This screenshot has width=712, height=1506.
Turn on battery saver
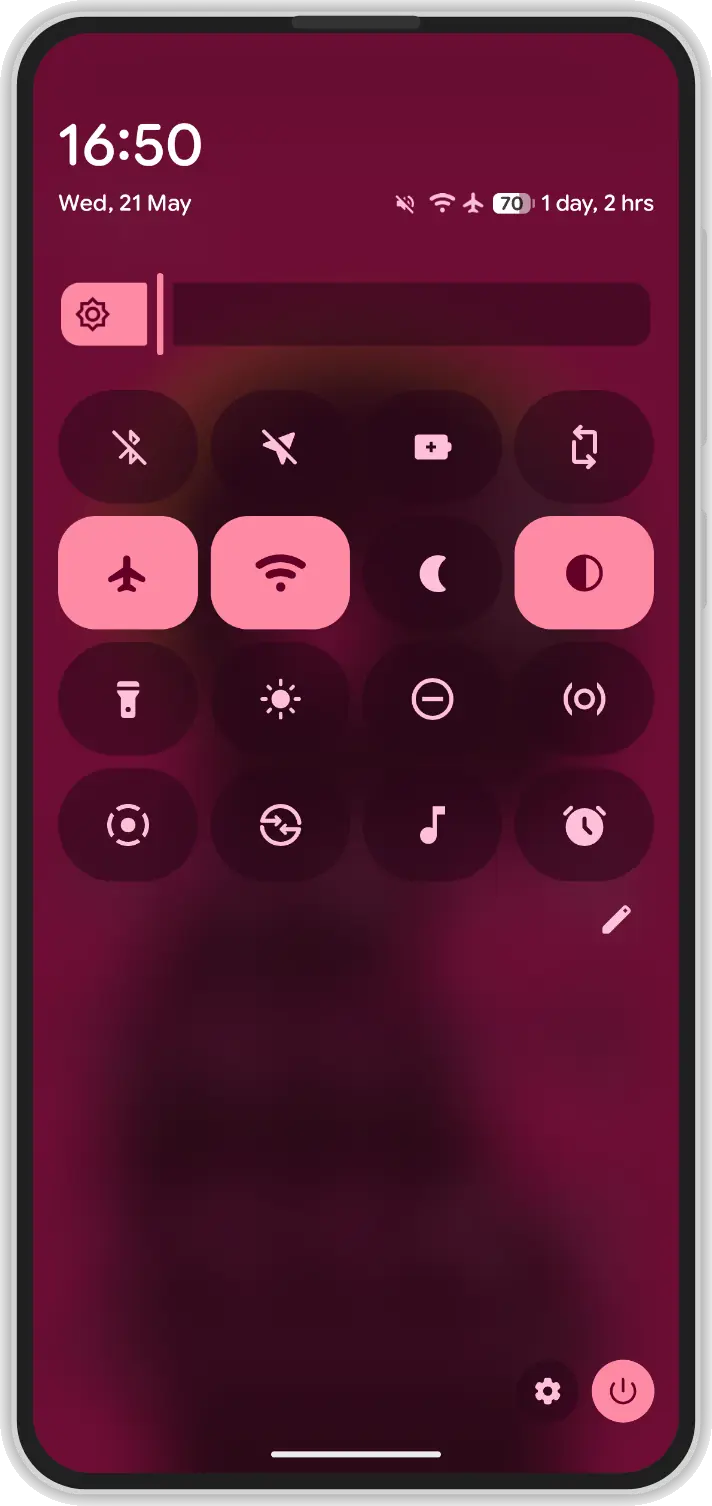432,447
